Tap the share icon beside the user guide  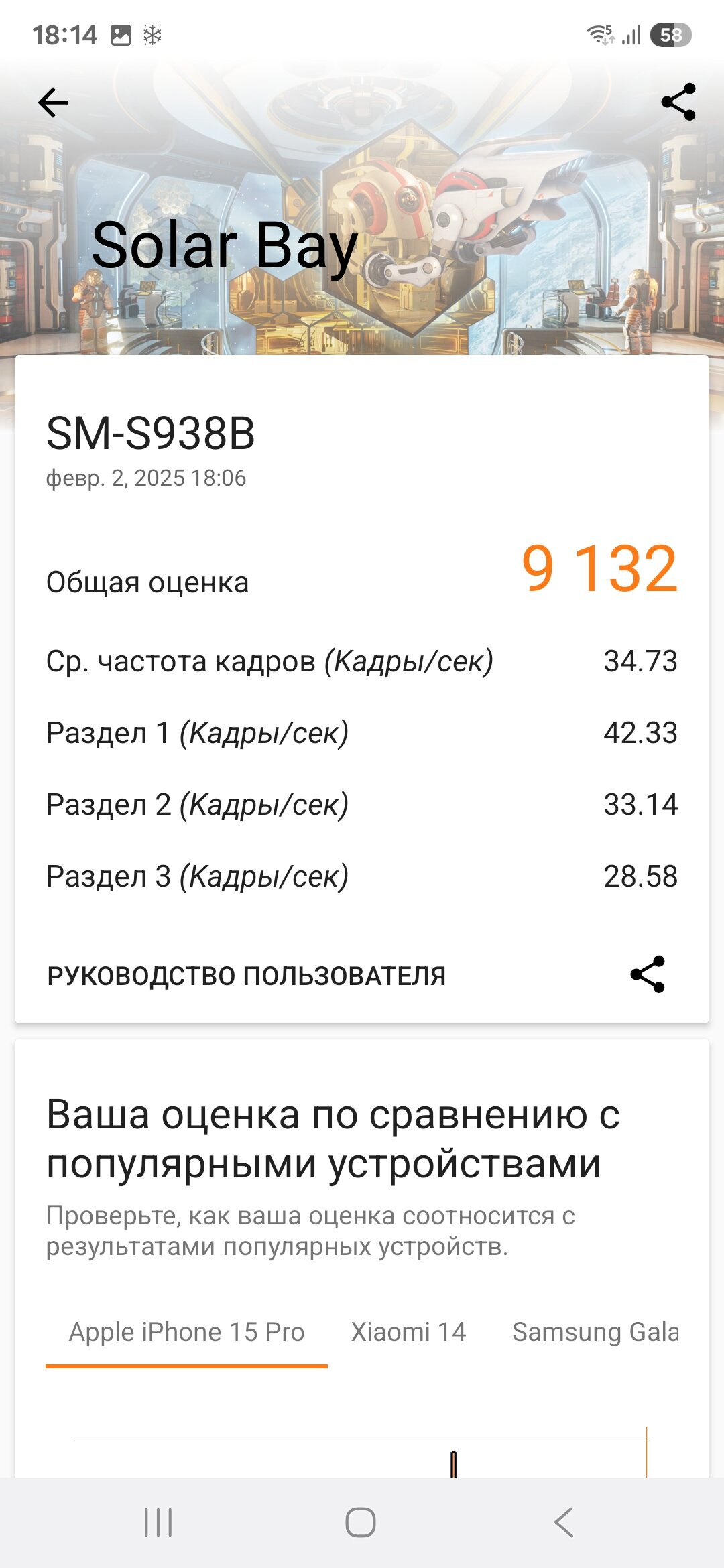pyautogui.click(x=648, y=974)
